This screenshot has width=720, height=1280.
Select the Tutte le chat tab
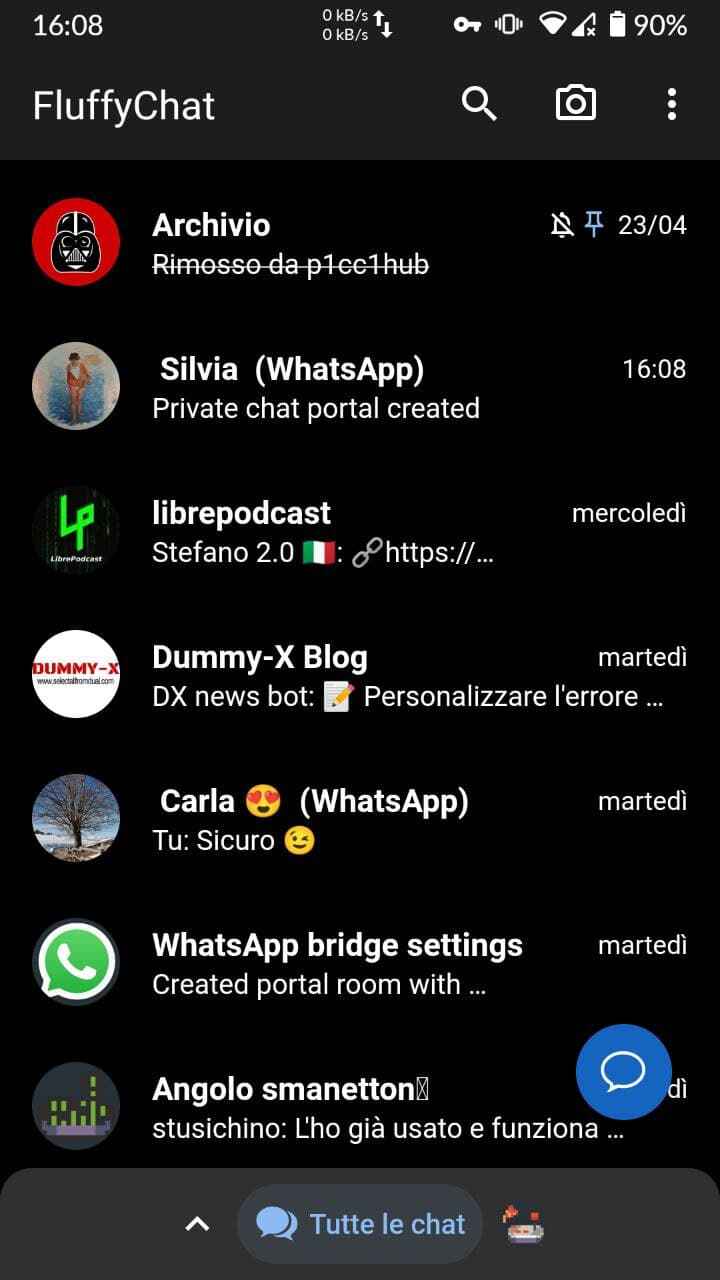pos(360,1224)
